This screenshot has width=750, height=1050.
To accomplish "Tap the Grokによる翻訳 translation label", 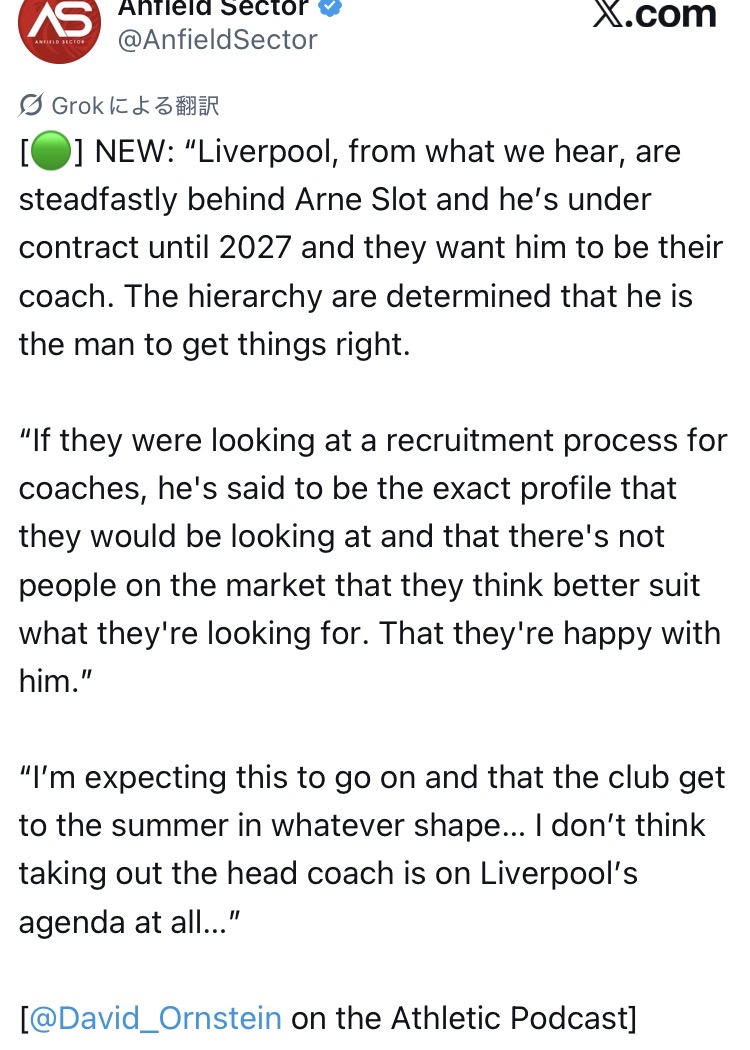I will click(120, 105).
